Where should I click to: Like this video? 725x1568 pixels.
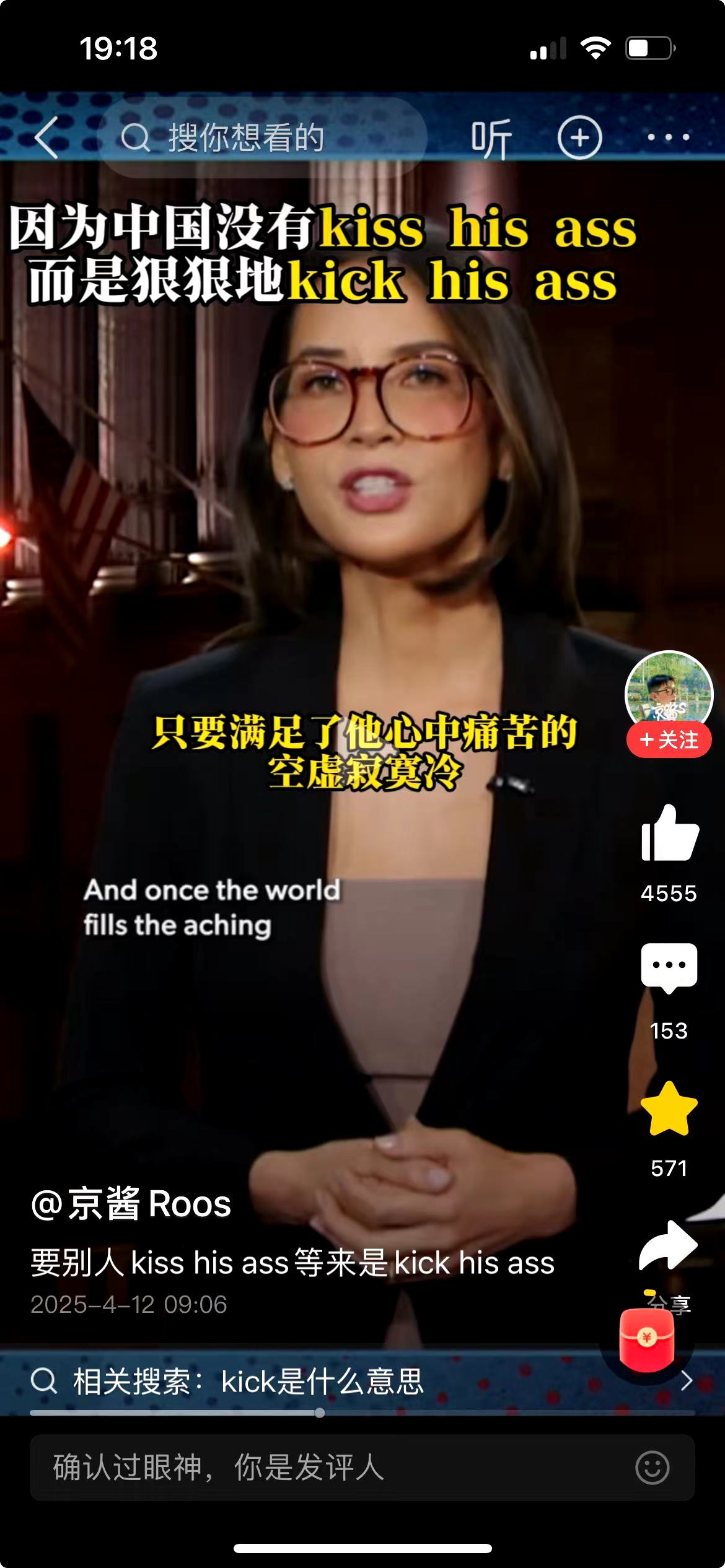coord(669,833)
